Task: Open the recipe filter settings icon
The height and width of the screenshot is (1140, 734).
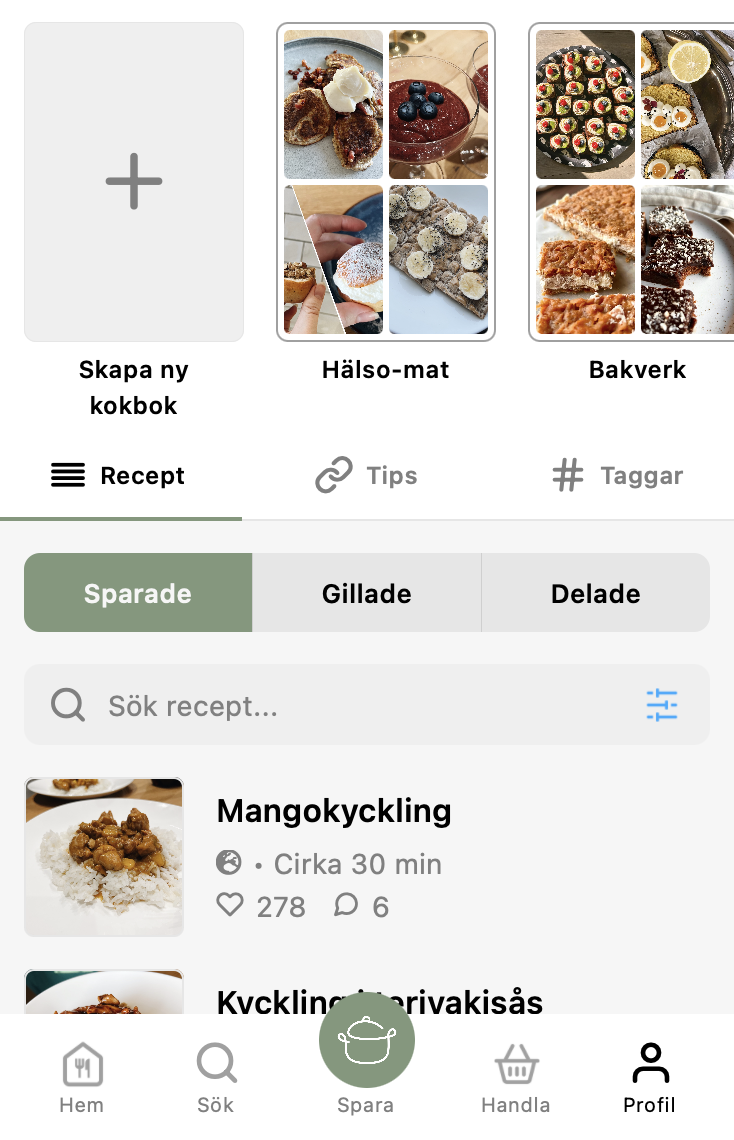Action: (x=662, y=705)
